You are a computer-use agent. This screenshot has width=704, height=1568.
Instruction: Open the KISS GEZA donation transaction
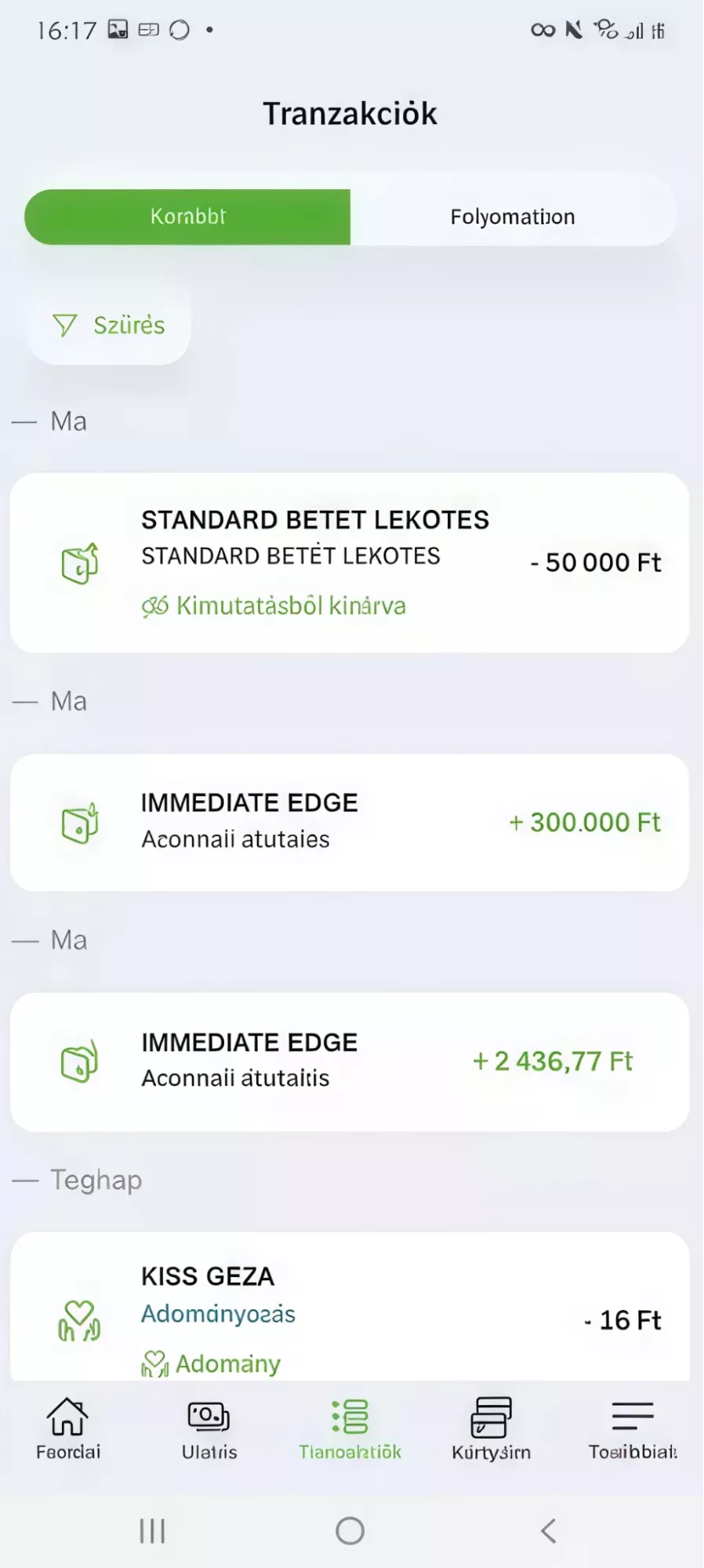[350, 1306]
